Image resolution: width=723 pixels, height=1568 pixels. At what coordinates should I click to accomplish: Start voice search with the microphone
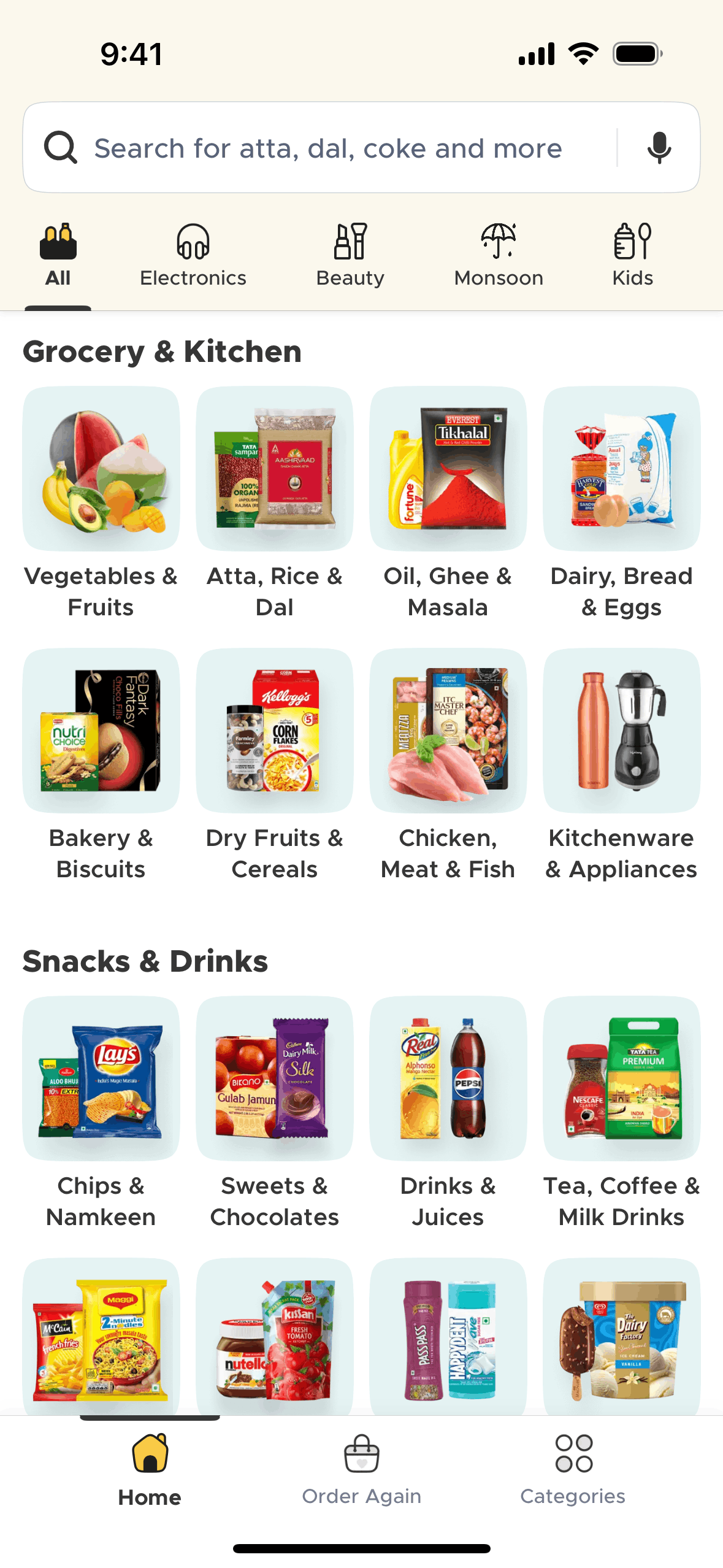[x=659, y=148]
